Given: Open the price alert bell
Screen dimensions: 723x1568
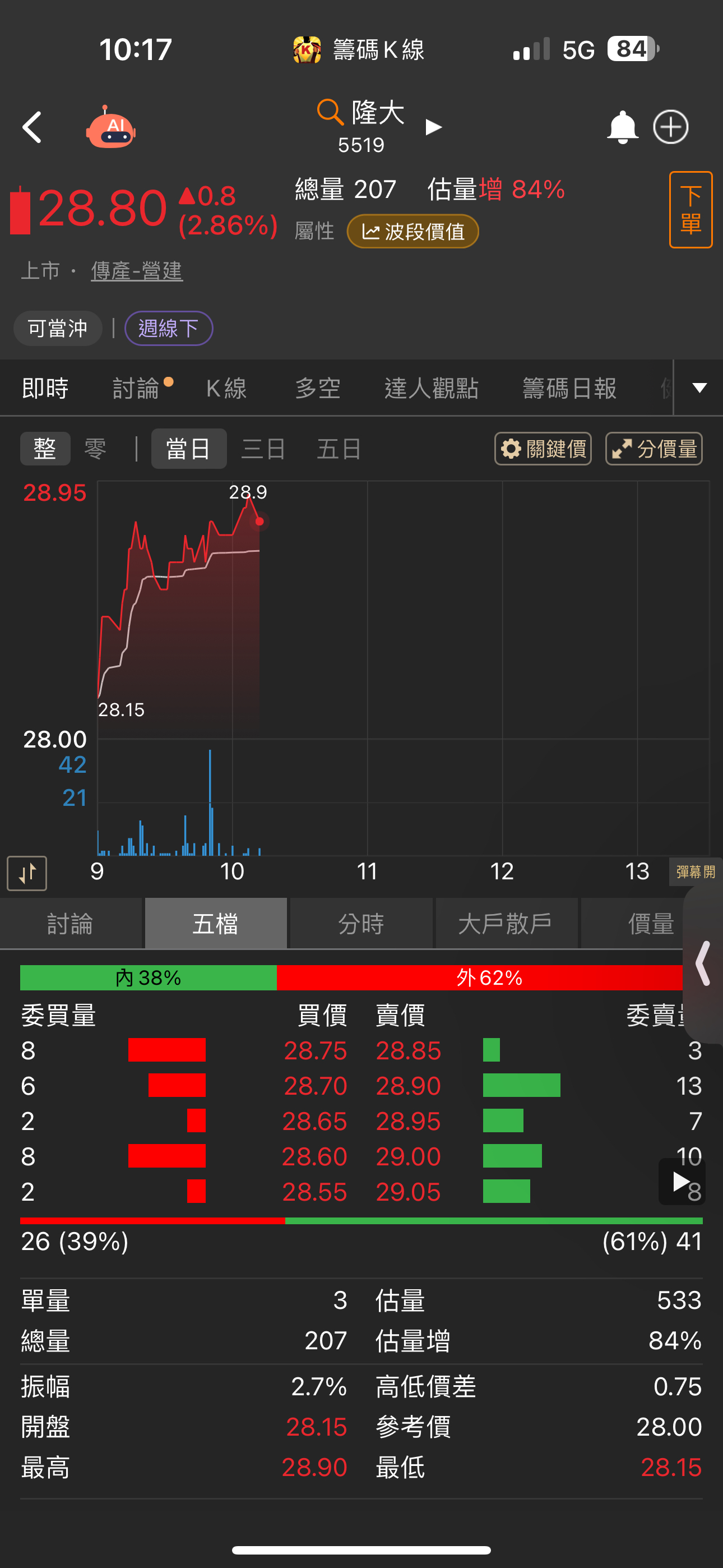Looking at the screenshot, I should 622,127.
